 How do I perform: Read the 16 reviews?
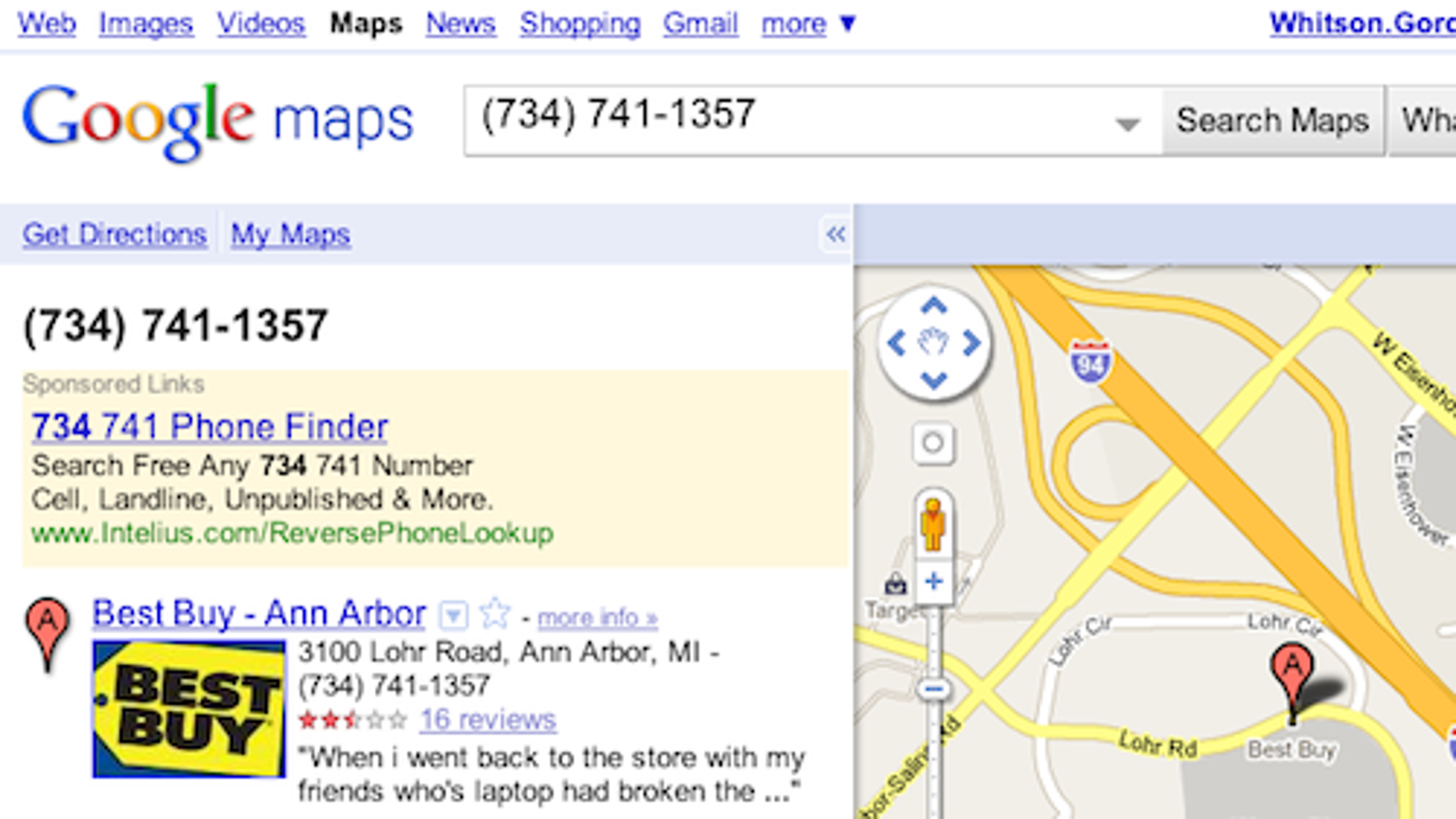pos(487,719)
